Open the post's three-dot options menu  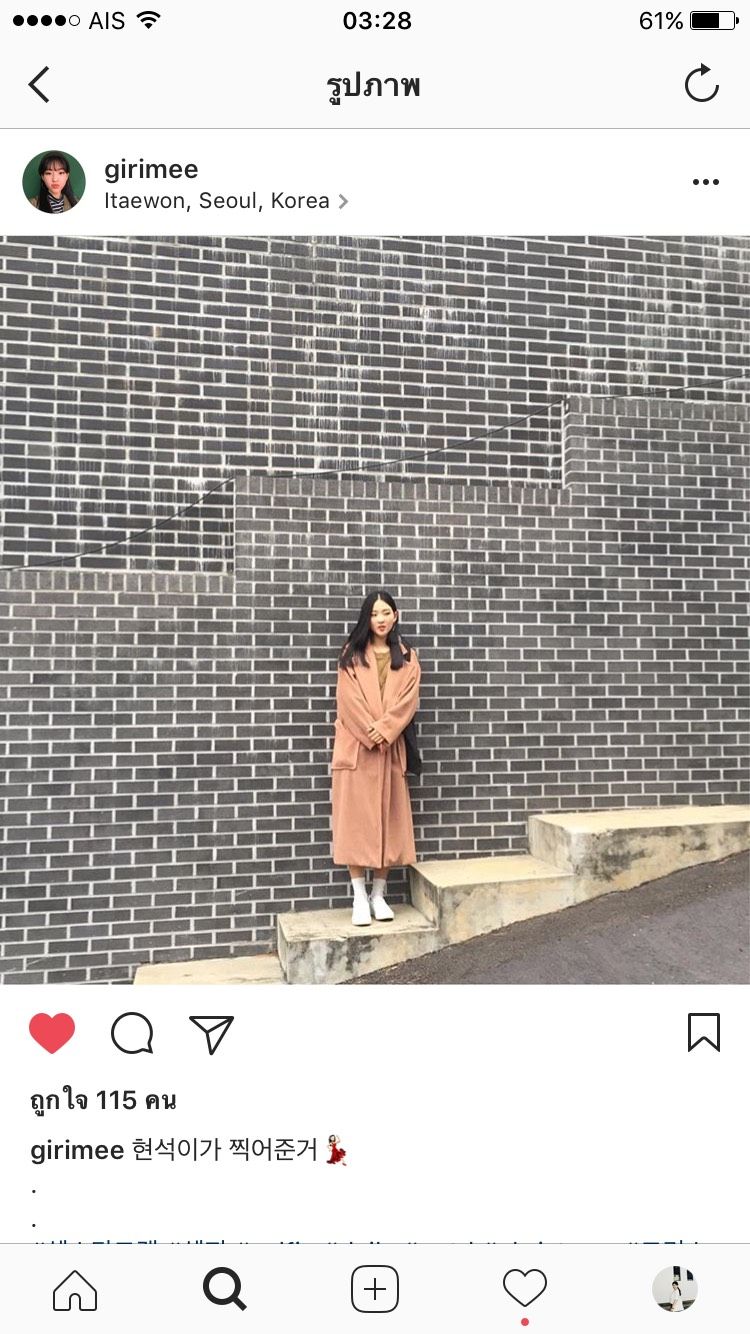tap(706, 182)
